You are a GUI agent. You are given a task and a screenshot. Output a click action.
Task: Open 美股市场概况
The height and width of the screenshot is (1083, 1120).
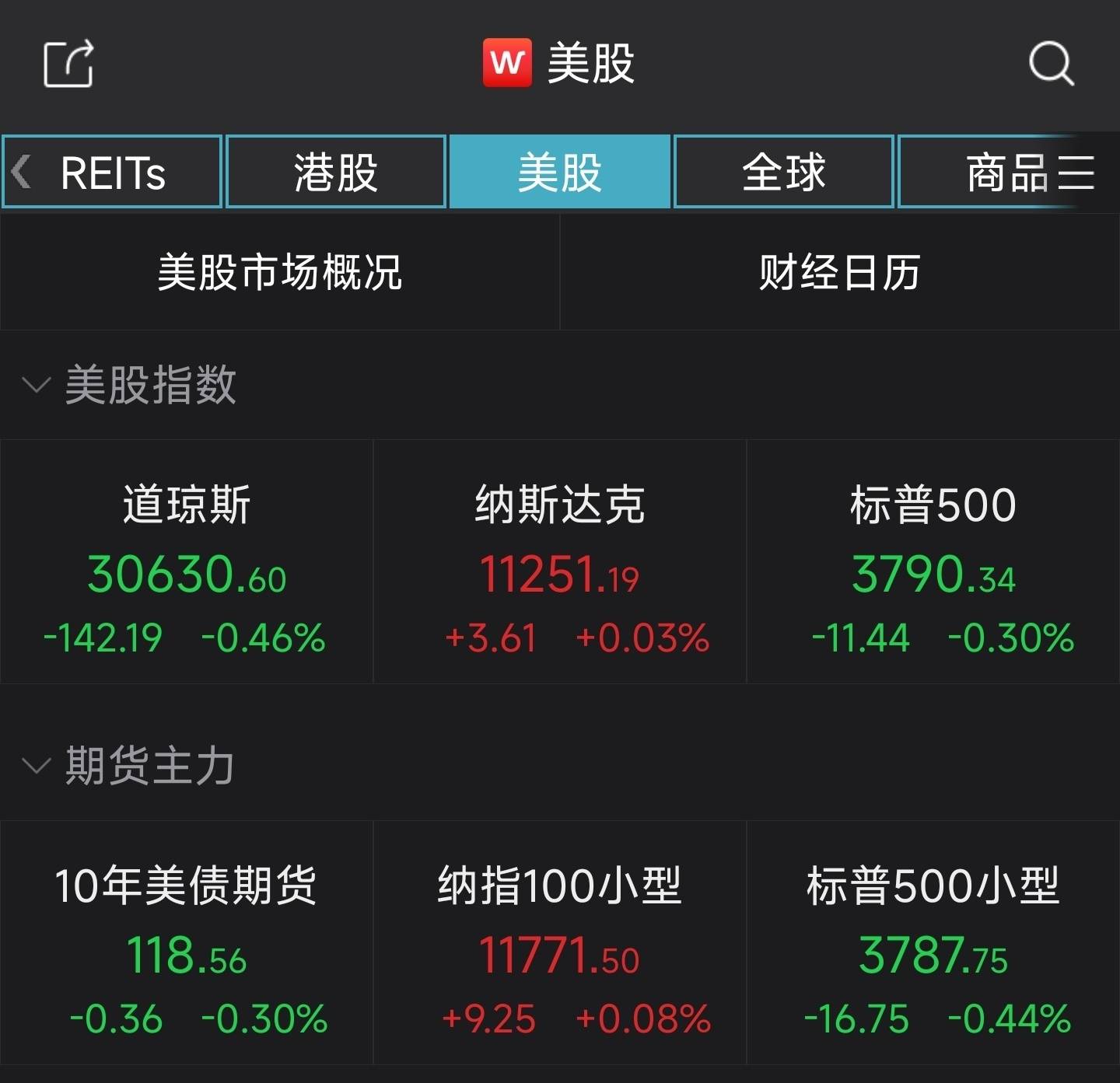coord(280,272)
